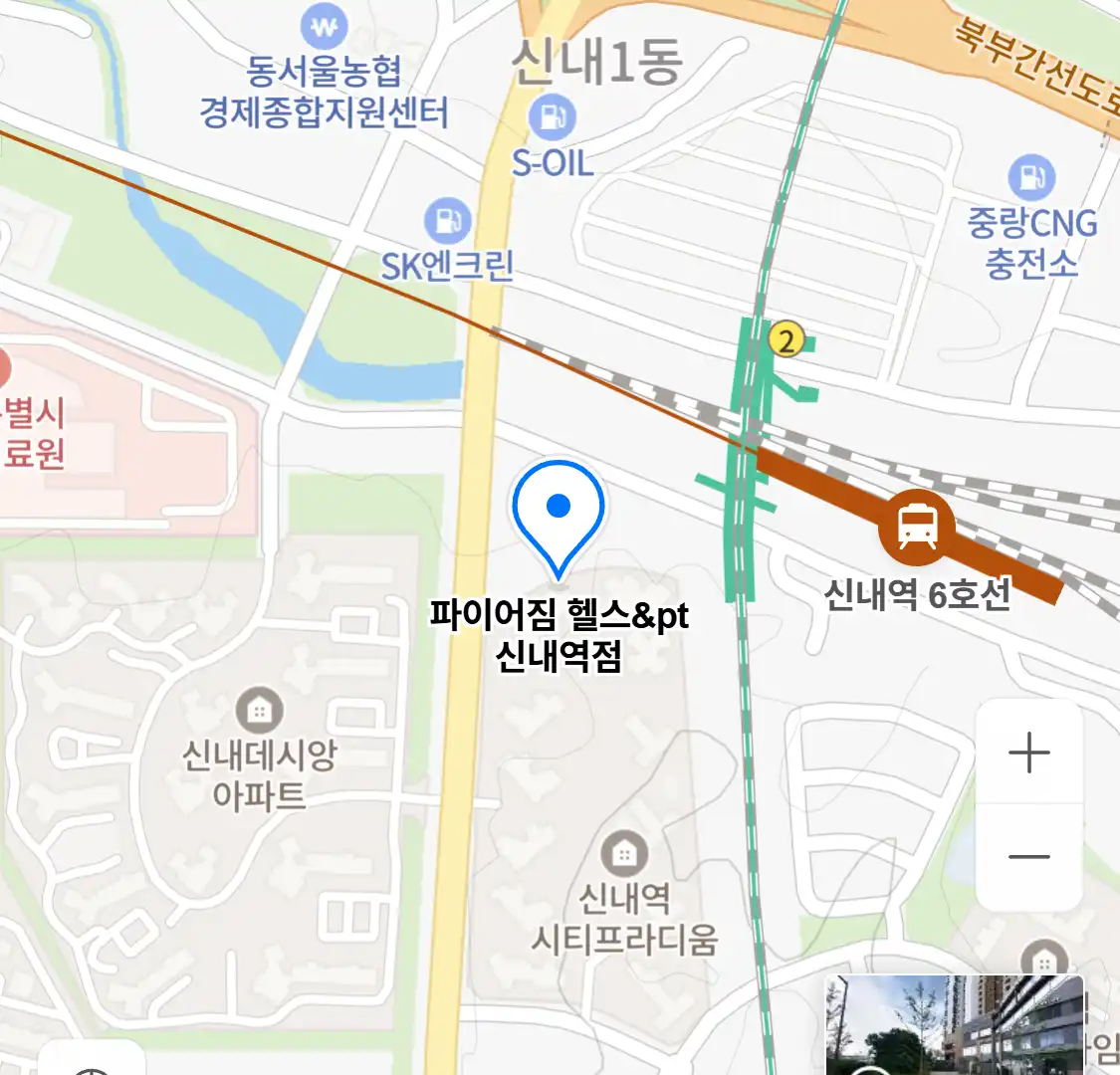Tap the 동서울농협 경제종합지원센터 marker
The height and width of the screenshot is (1075, 1120).
coord(325,27)
